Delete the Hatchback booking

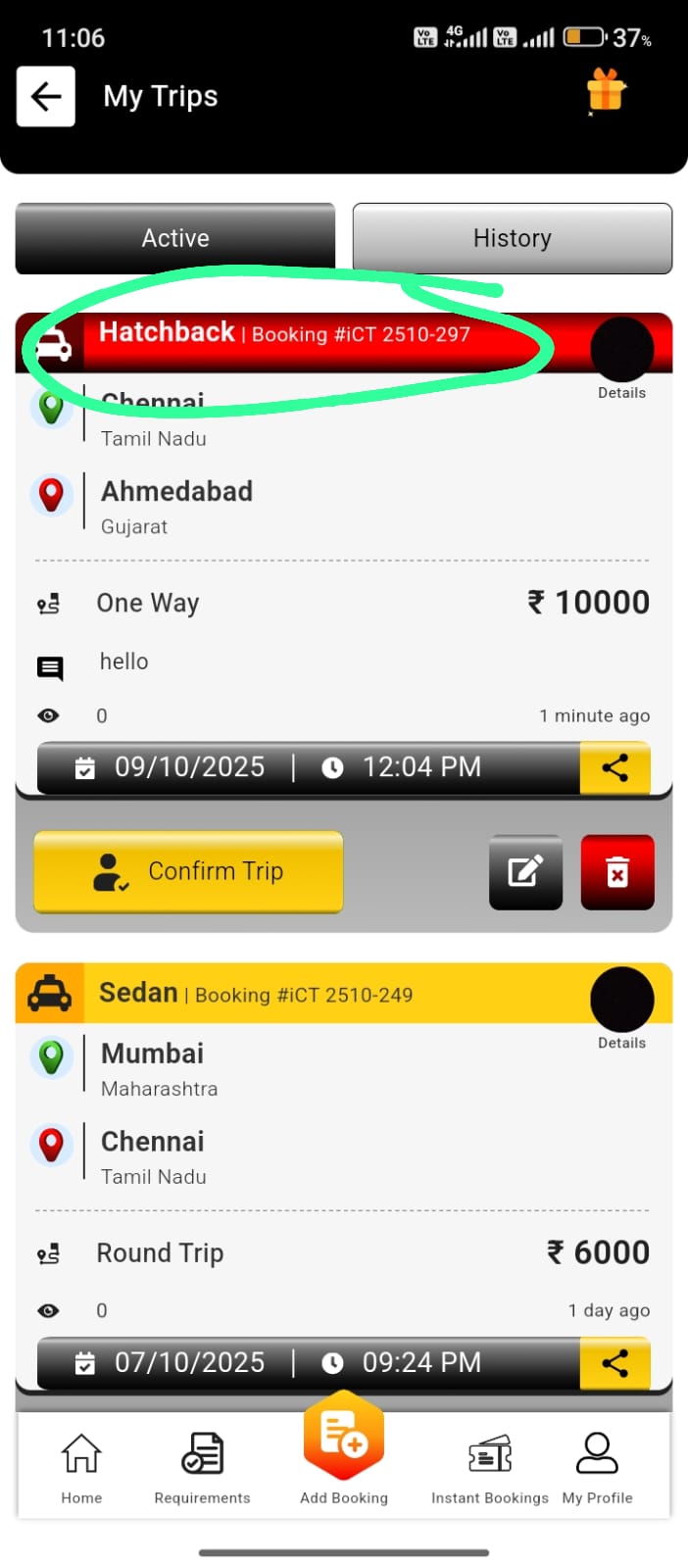616,871
